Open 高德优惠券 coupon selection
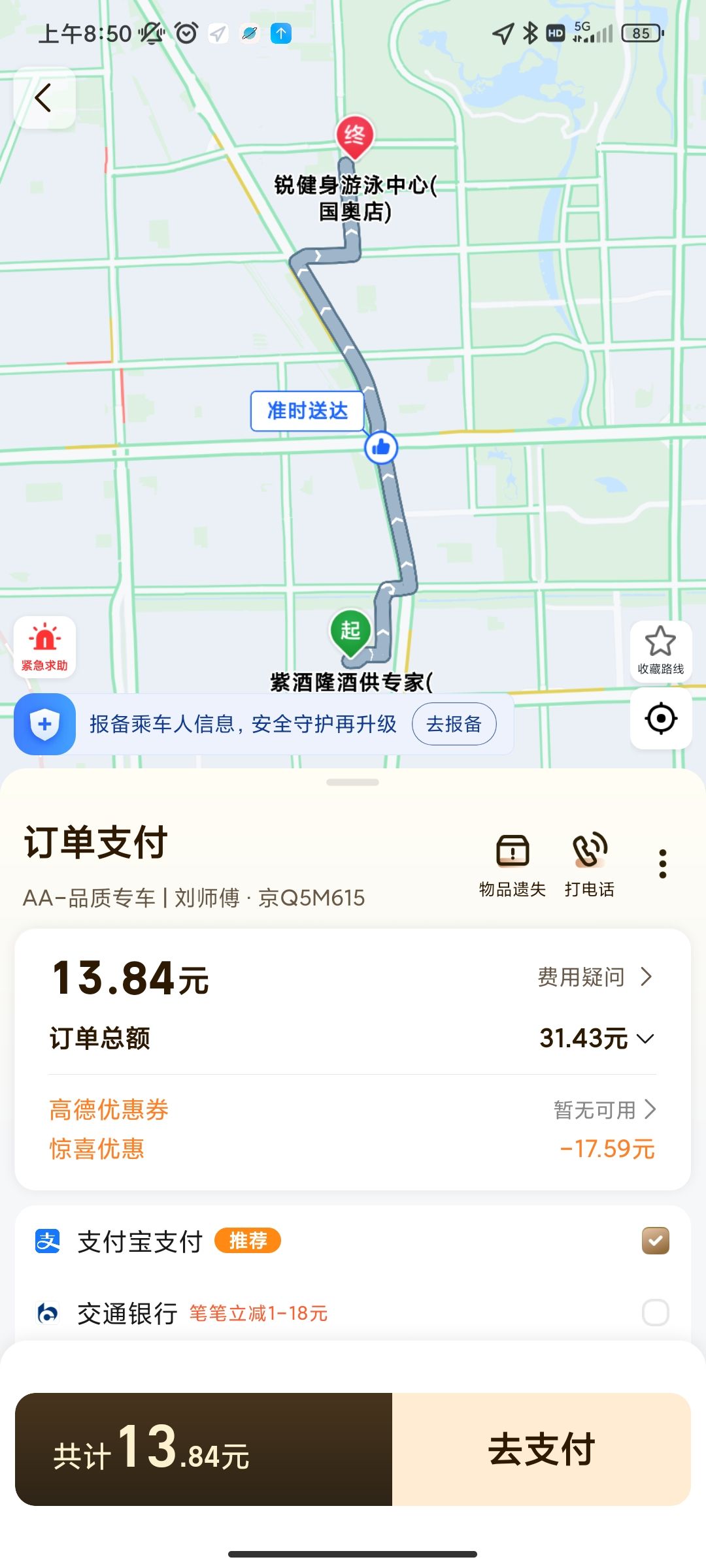Viewport: 706px width, 1568px height. [x=604, y=1109]
